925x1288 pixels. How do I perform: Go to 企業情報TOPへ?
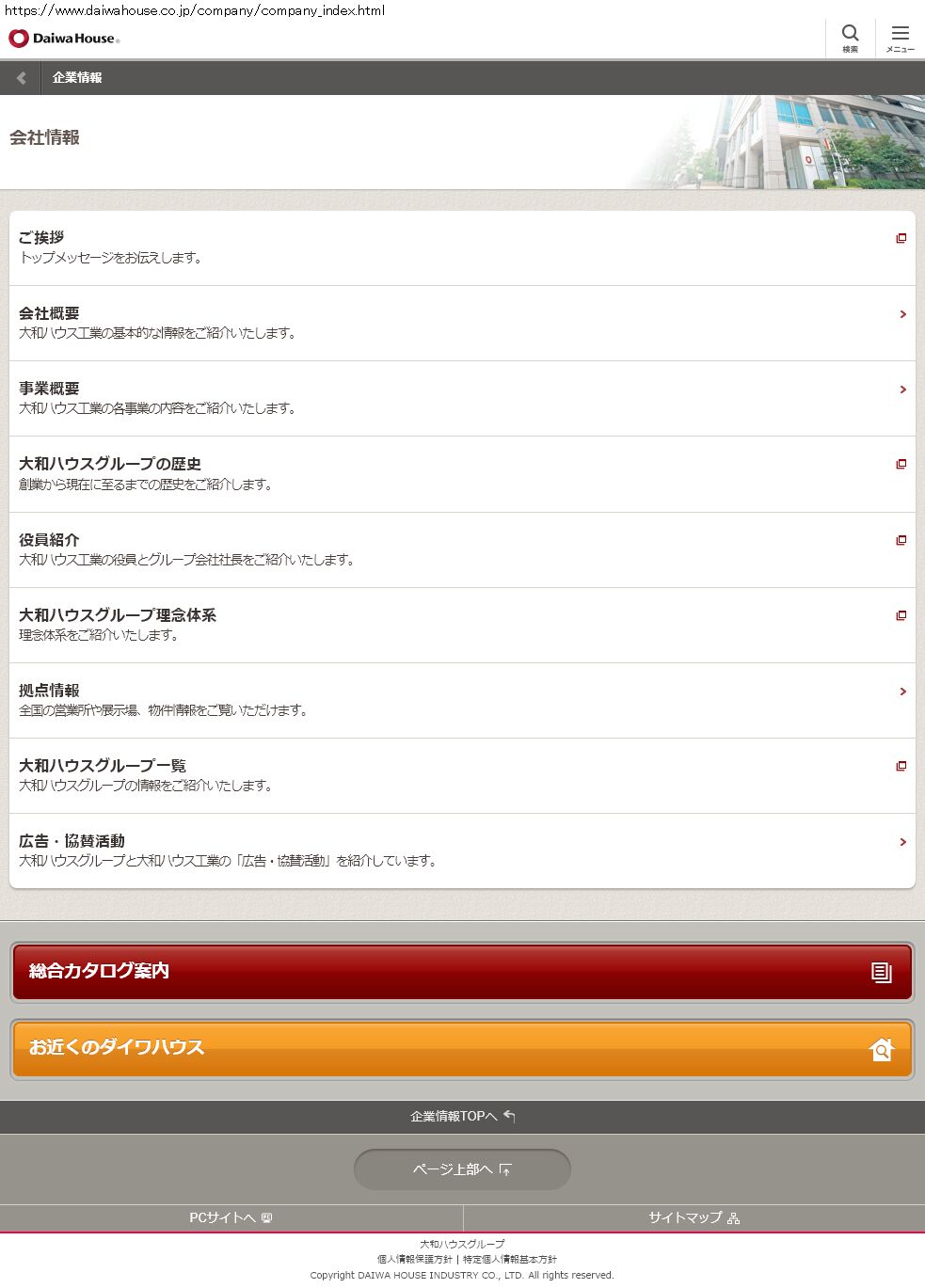(x=462, y=1117)
